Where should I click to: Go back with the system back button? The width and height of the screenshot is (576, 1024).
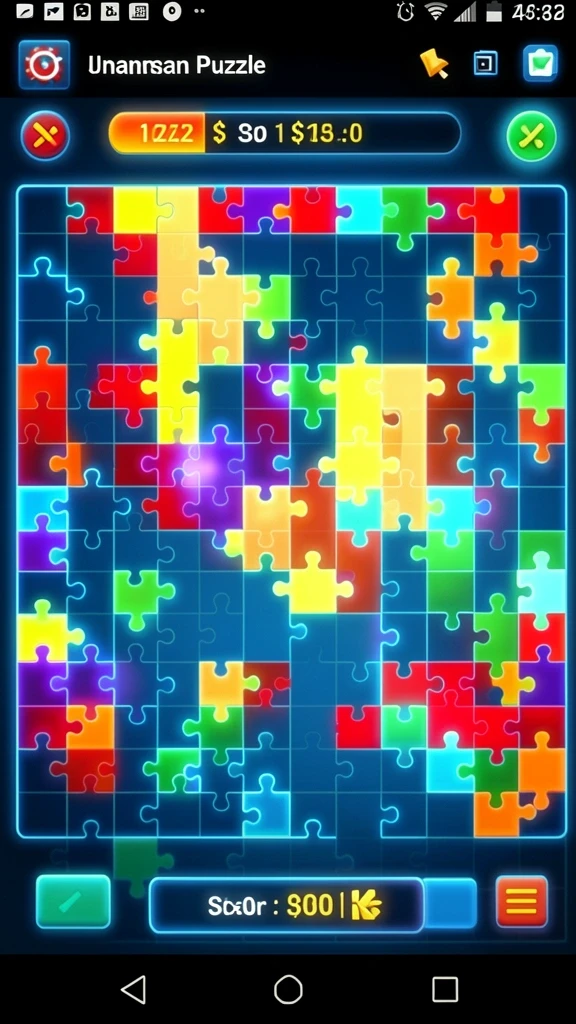pyautogui.click(x=133, y=990)
